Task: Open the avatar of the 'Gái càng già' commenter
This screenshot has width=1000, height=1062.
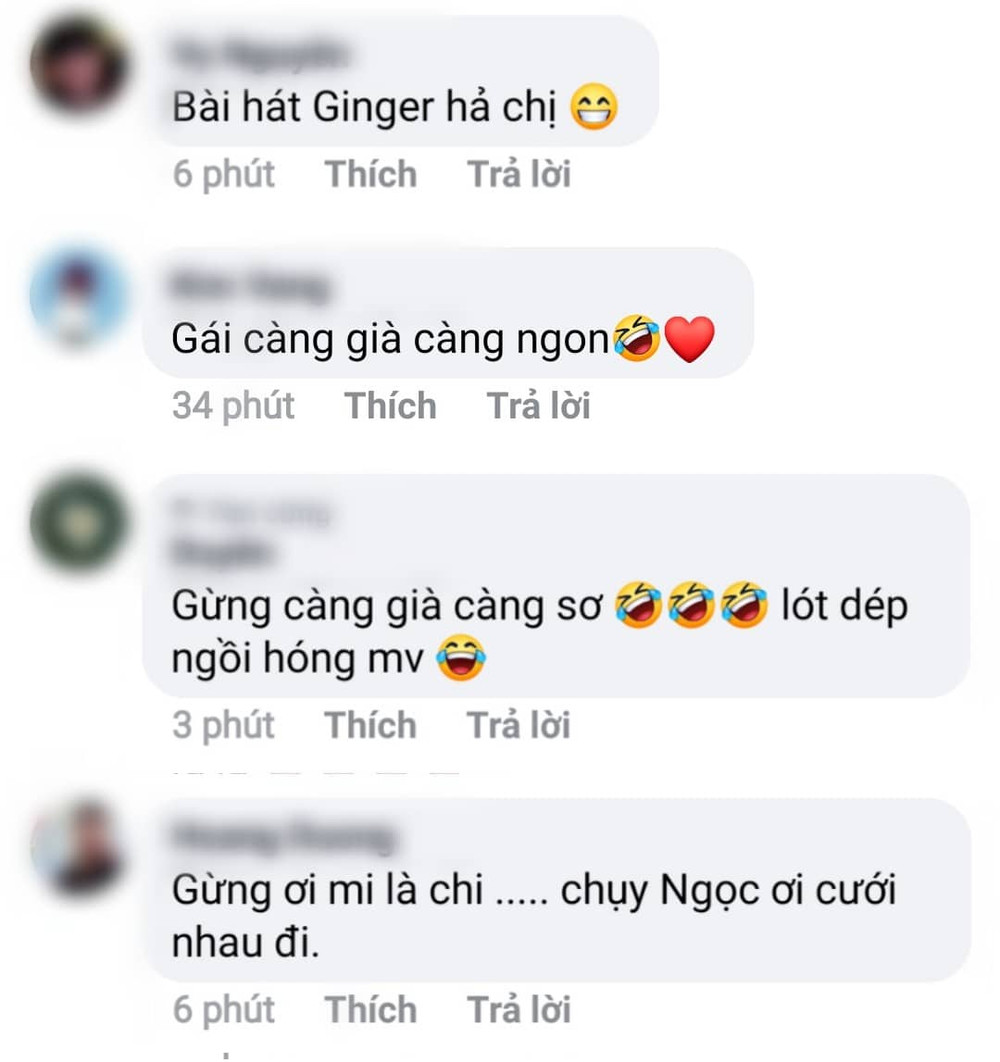Action: (x=78, y=297)
